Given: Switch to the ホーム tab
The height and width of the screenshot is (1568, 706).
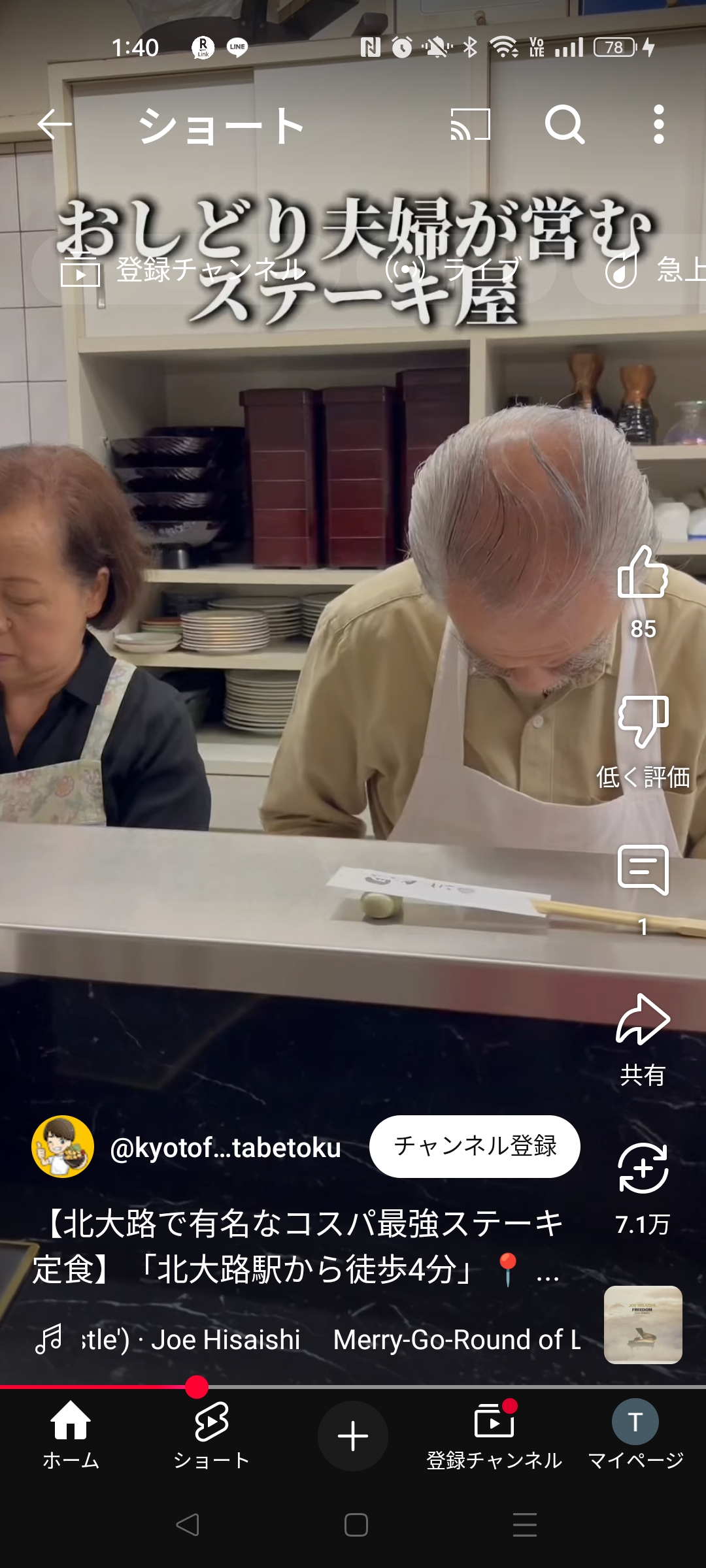Looking at the screenshot, I should (x=71, y=1435).
